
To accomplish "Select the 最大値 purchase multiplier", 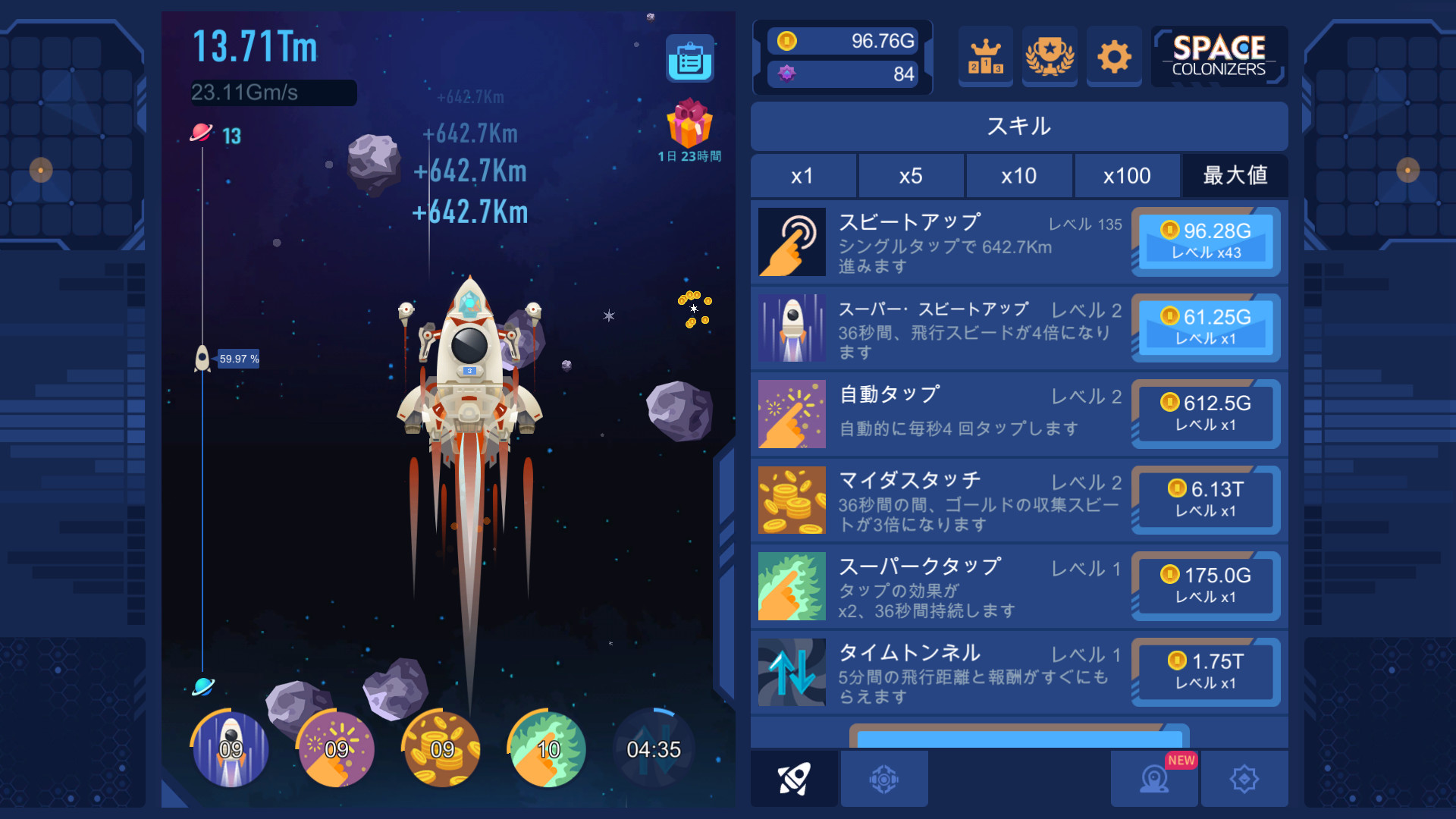I will click(x=1235, y=176).
